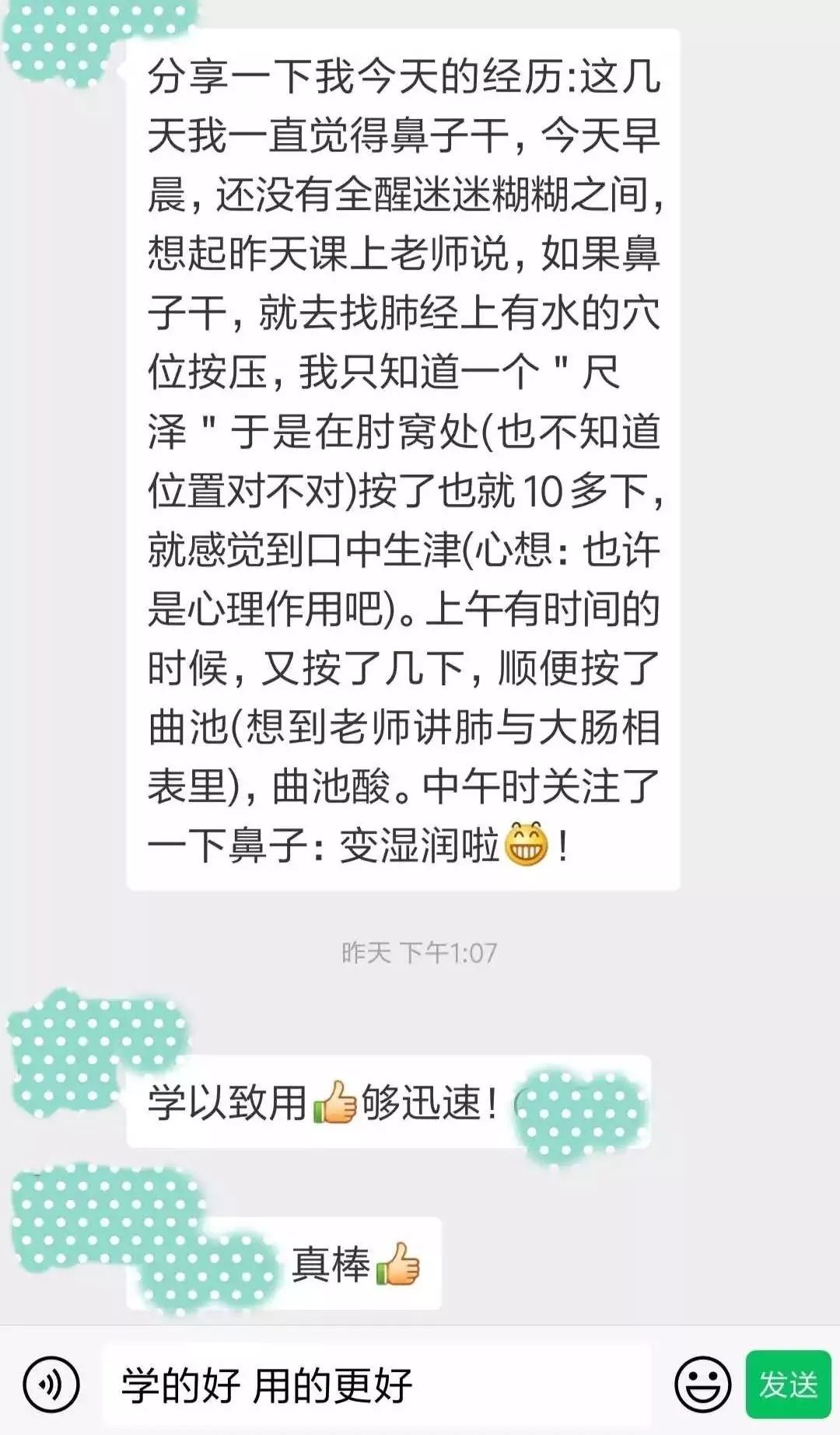Switch to voice input icon
The width and height of the screenshot is (840, 1435).
(51, 1384)
